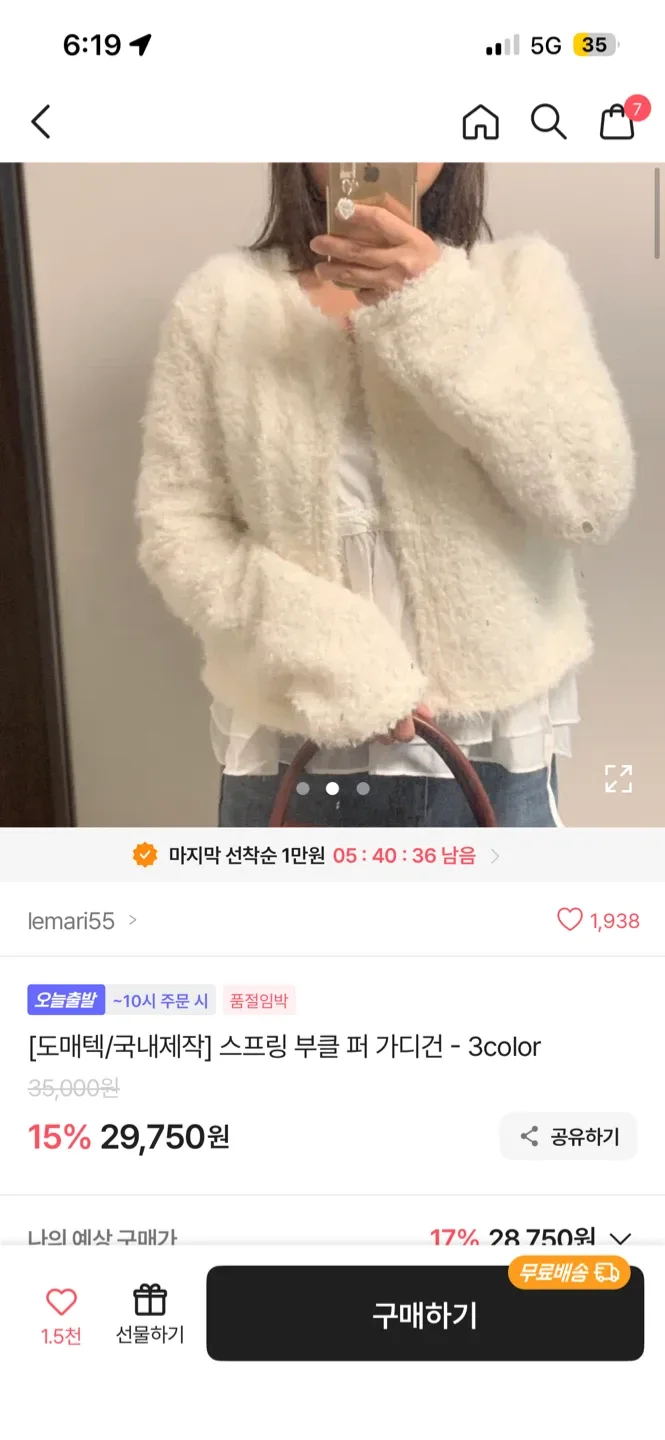Expand the product photo to fullscreen

point(618,779)
